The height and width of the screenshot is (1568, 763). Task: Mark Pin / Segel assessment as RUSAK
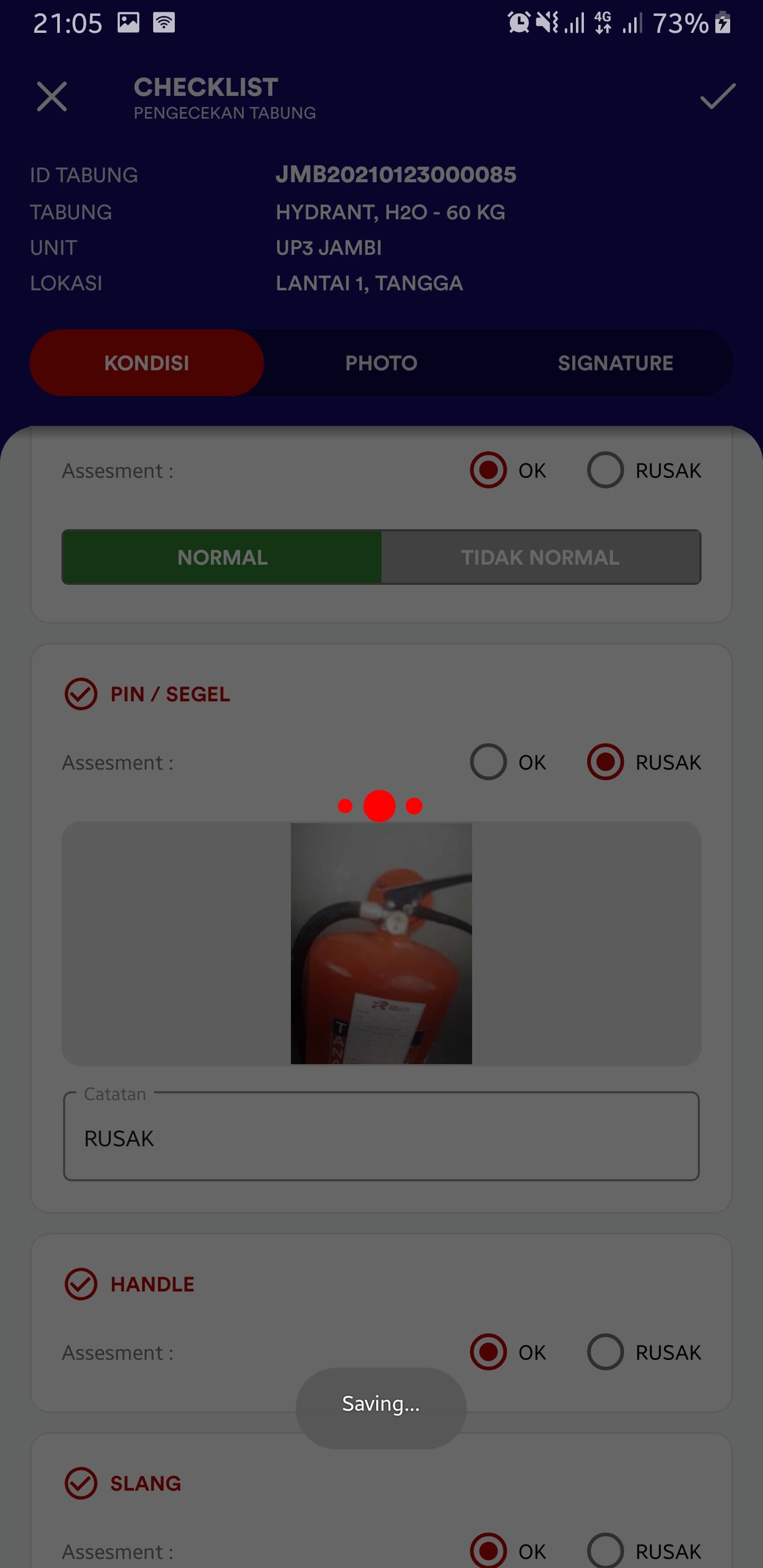pyautogui.click(x=605, y=761)
